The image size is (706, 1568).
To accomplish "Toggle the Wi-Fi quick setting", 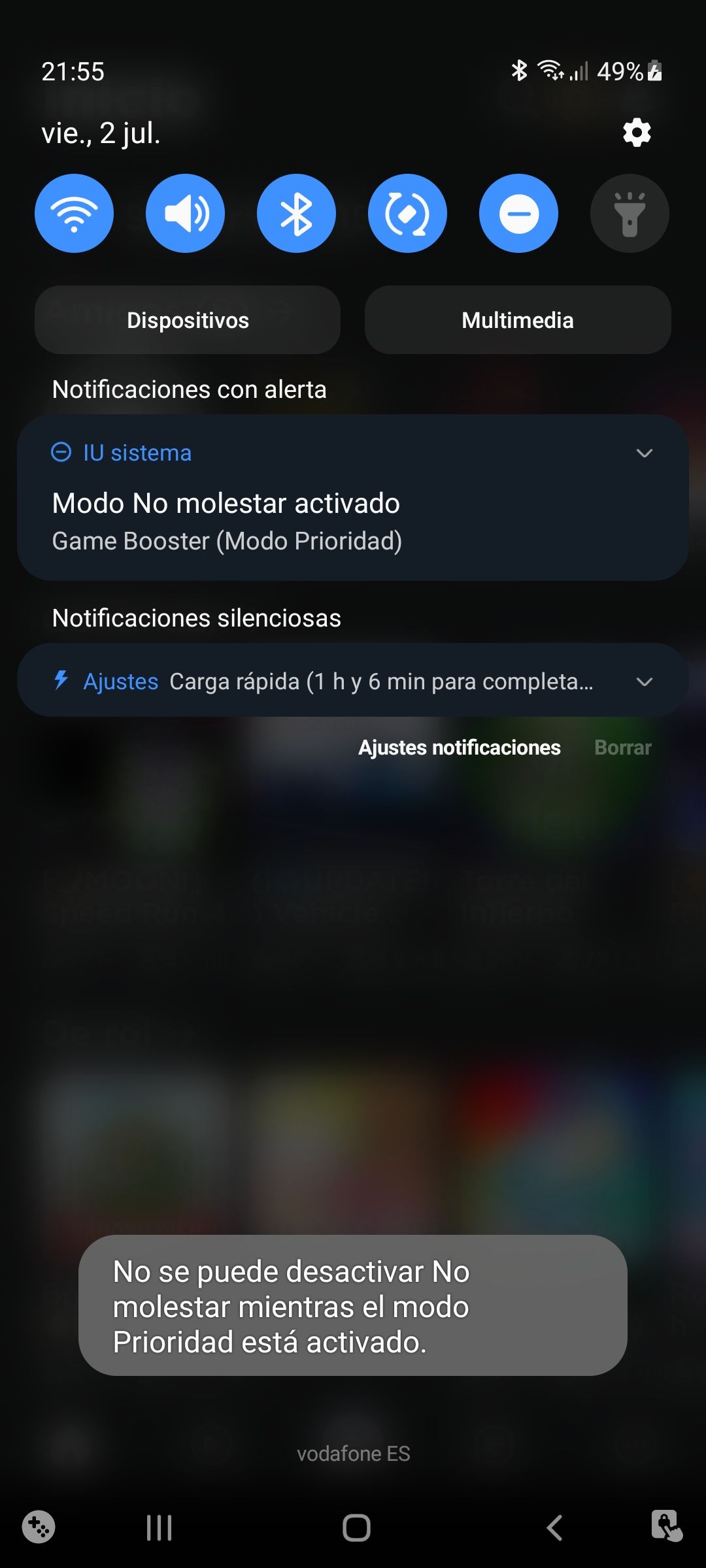I will (x=74, y=214).
